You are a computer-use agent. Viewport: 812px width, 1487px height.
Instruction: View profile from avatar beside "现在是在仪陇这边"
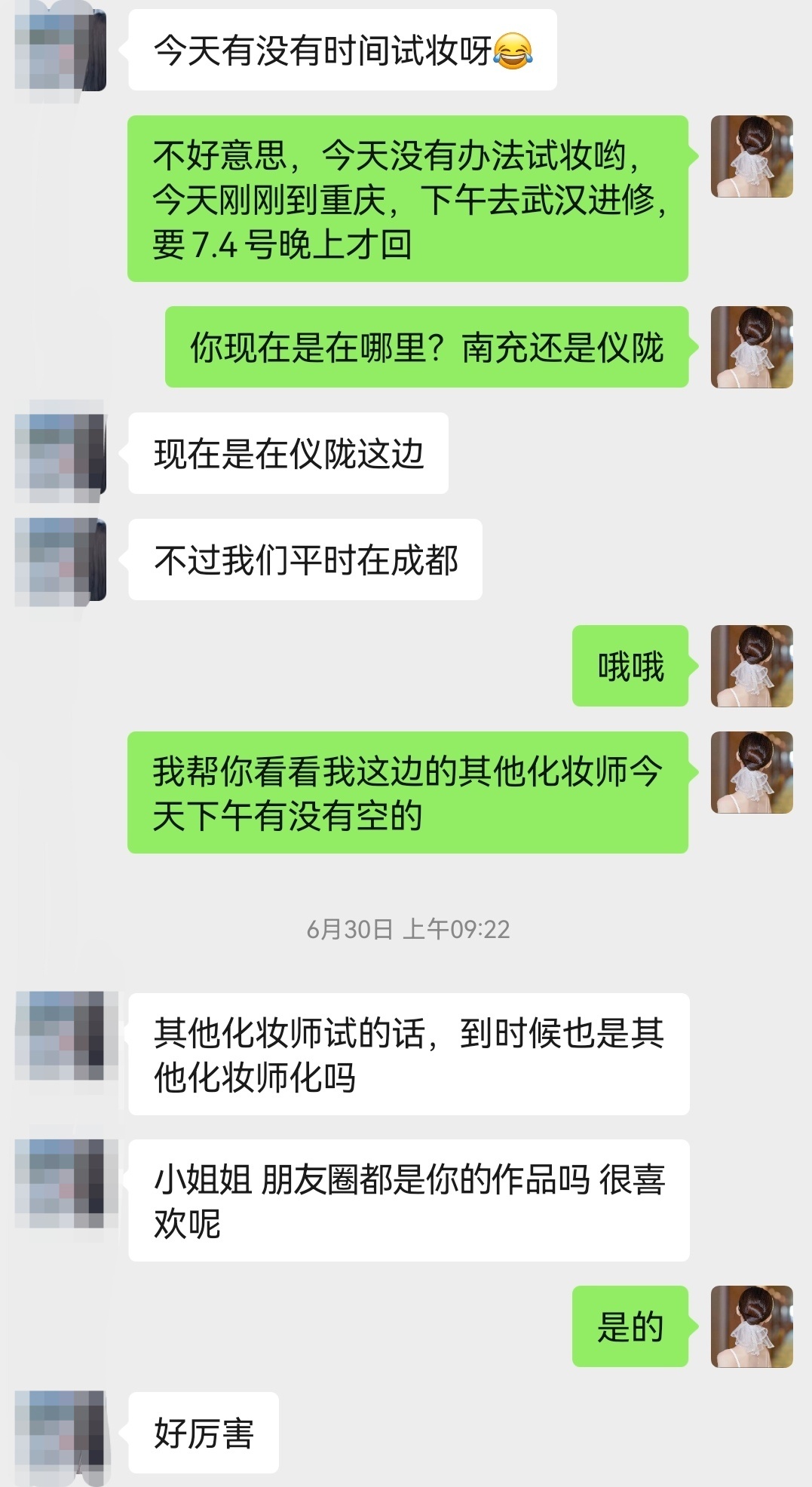60,453
